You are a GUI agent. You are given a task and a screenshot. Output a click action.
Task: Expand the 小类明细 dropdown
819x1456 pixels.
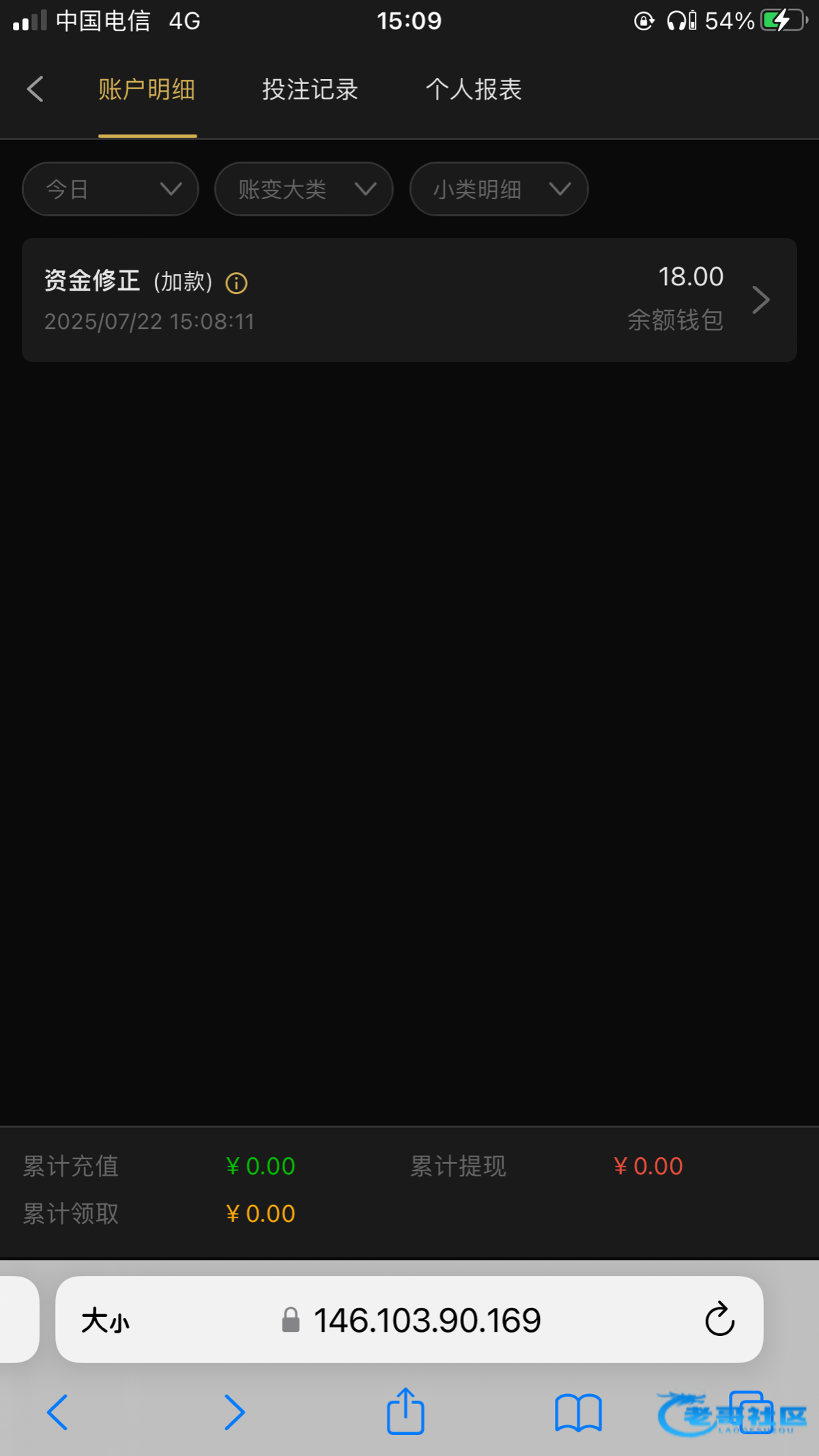pyautogui.click(x=499, y=189)
